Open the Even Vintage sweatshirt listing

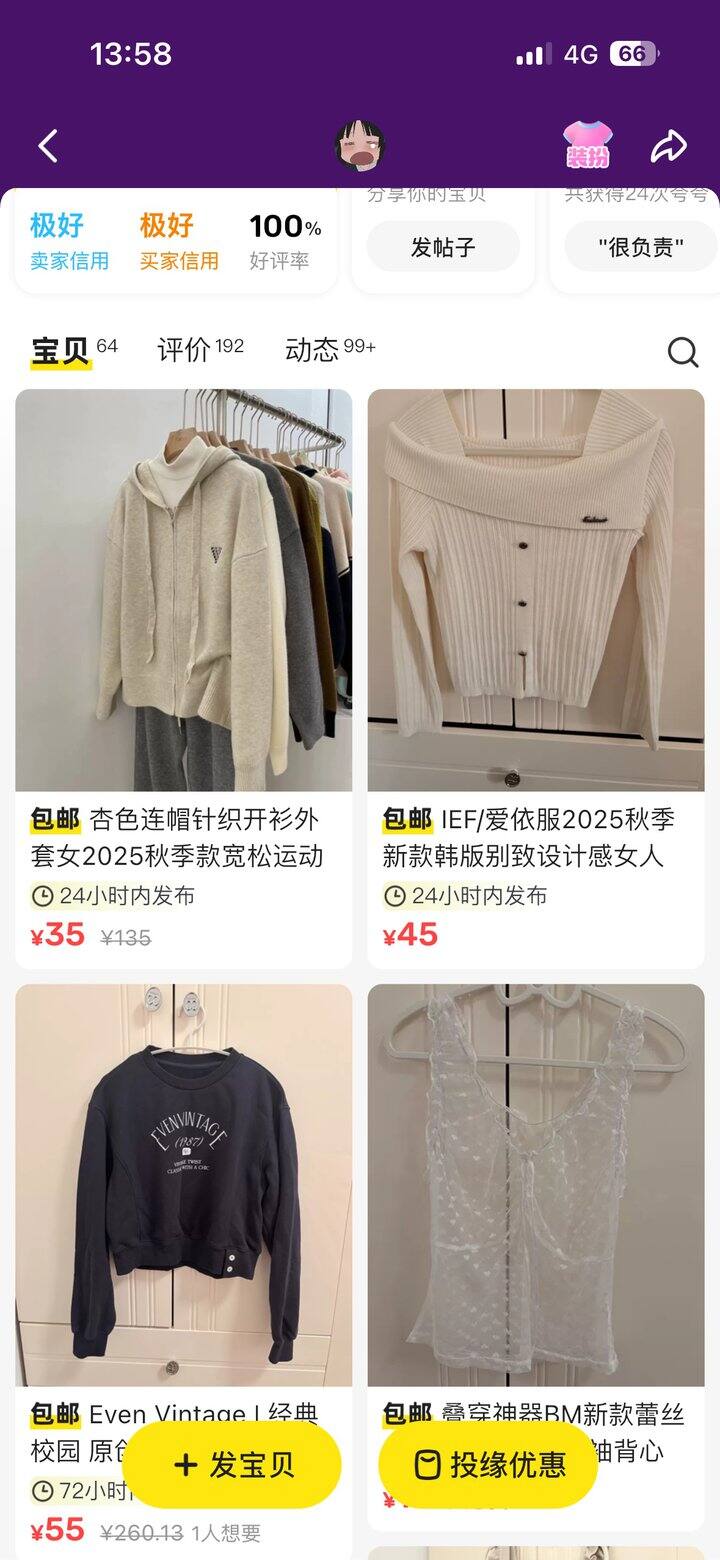pos(184,1185)
